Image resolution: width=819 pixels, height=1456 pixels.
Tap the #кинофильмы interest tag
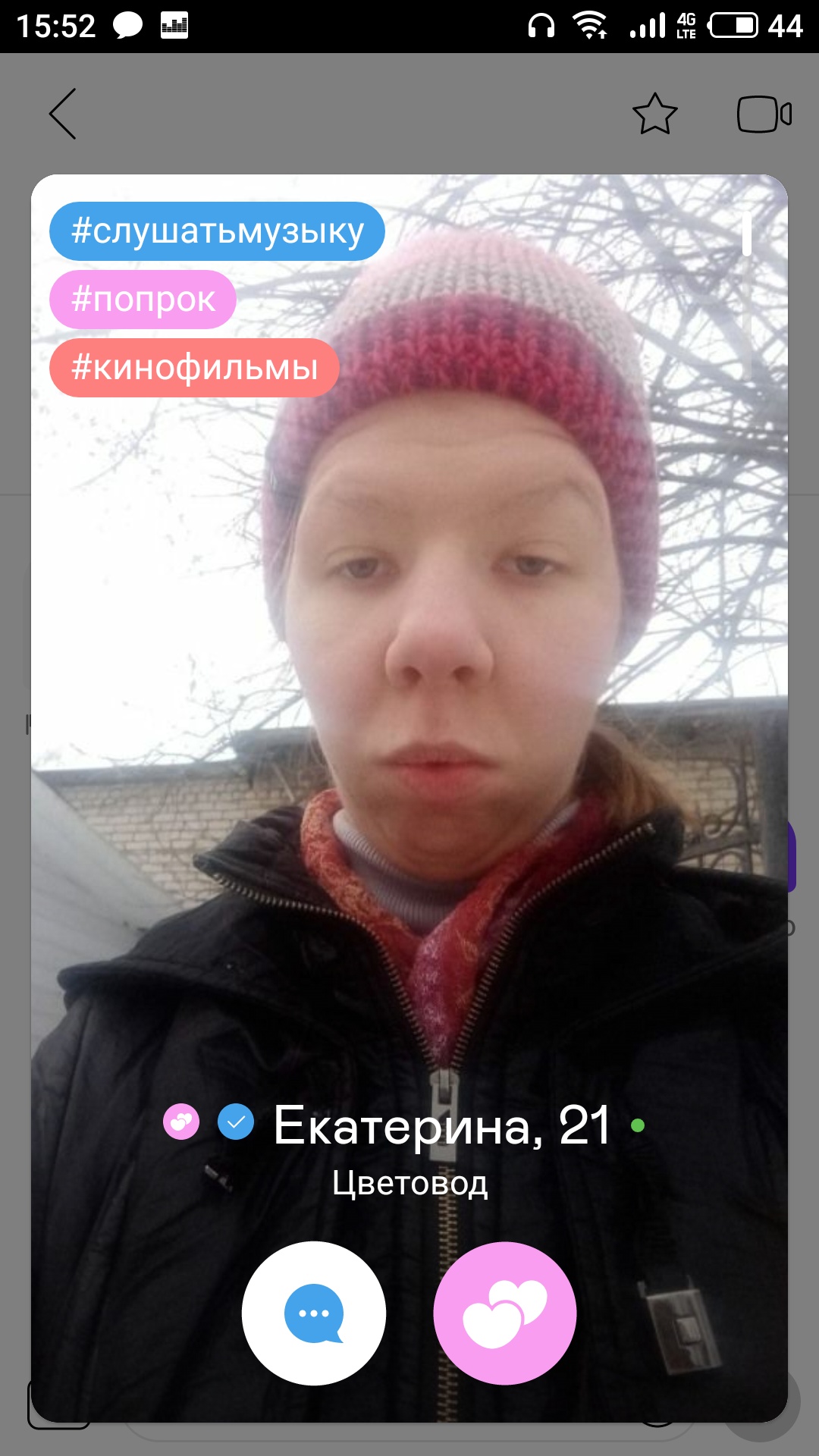[x=194, y=368]
